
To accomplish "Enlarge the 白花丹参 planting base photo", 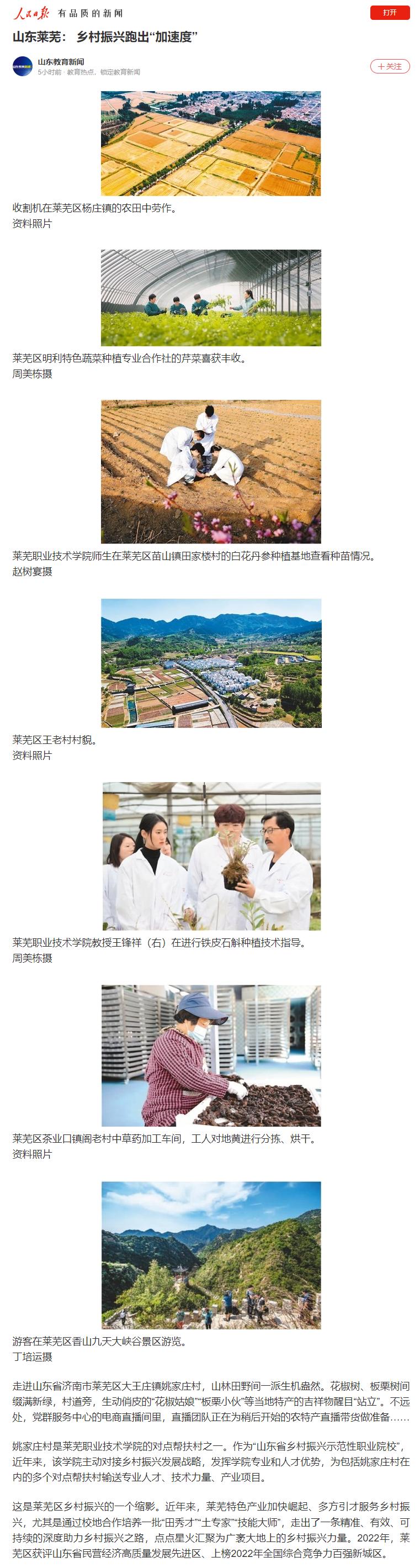I will tap(210, 472).
